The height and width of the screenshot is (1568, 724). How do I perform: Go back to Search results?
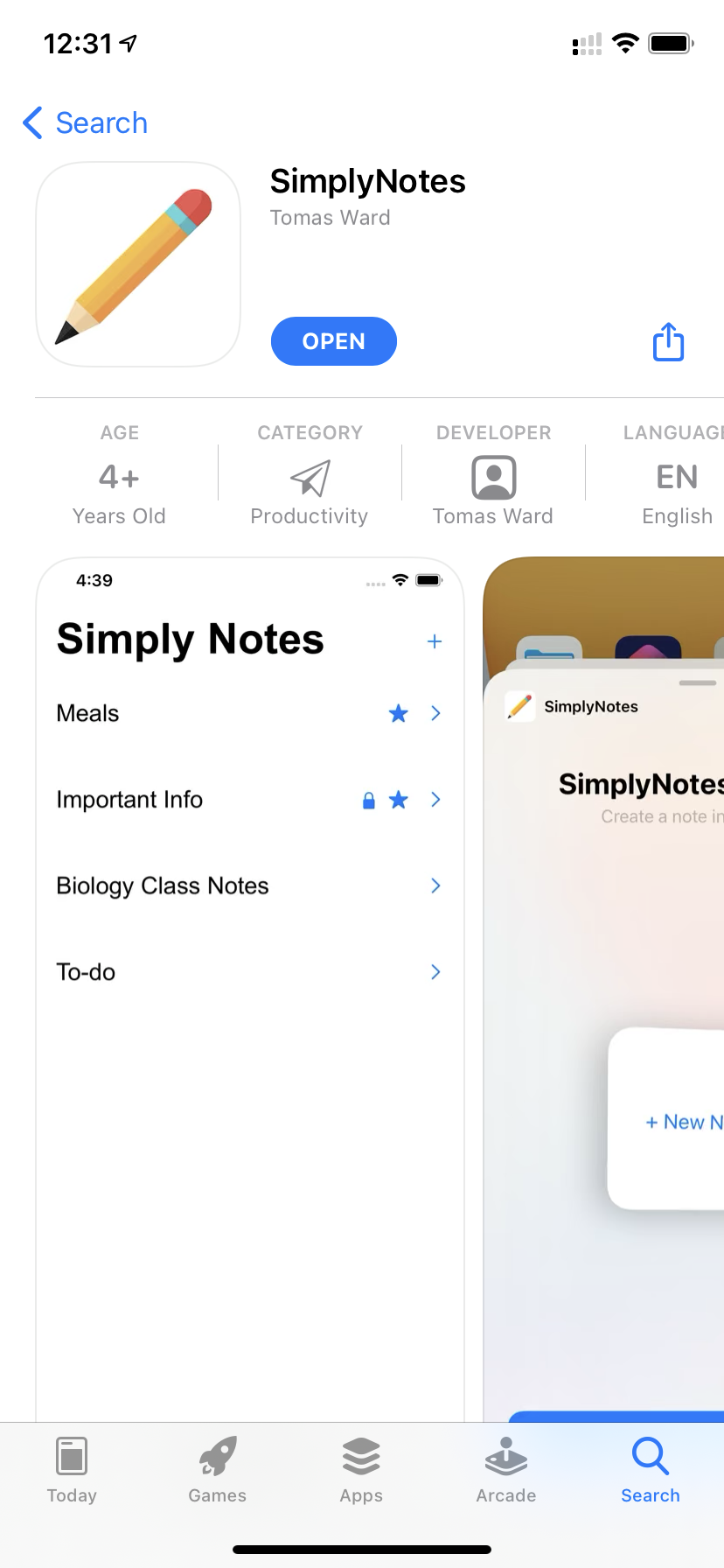click(x=86, y=123)
